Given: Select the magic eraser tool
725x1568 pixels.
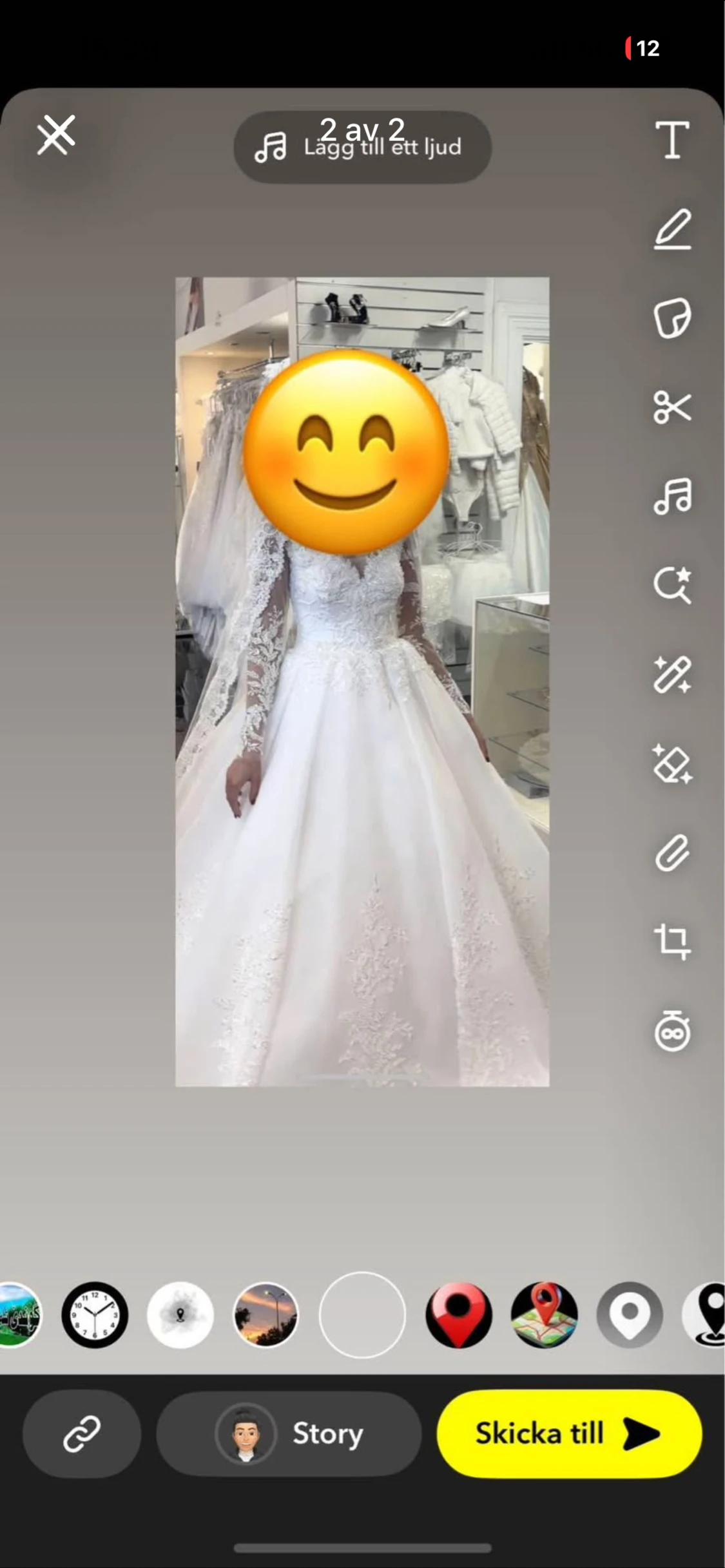Looking at the screenshot, I should coord(672,764).
